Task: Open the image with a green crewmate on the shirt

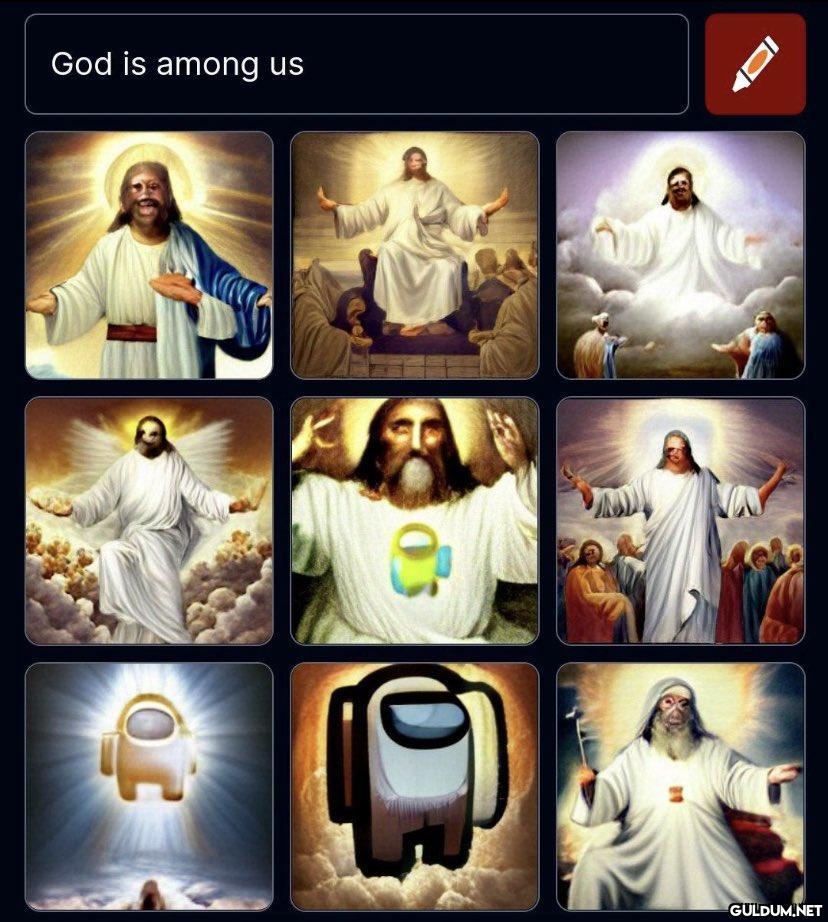Action: pyautogui.click(x=414, y=520)
